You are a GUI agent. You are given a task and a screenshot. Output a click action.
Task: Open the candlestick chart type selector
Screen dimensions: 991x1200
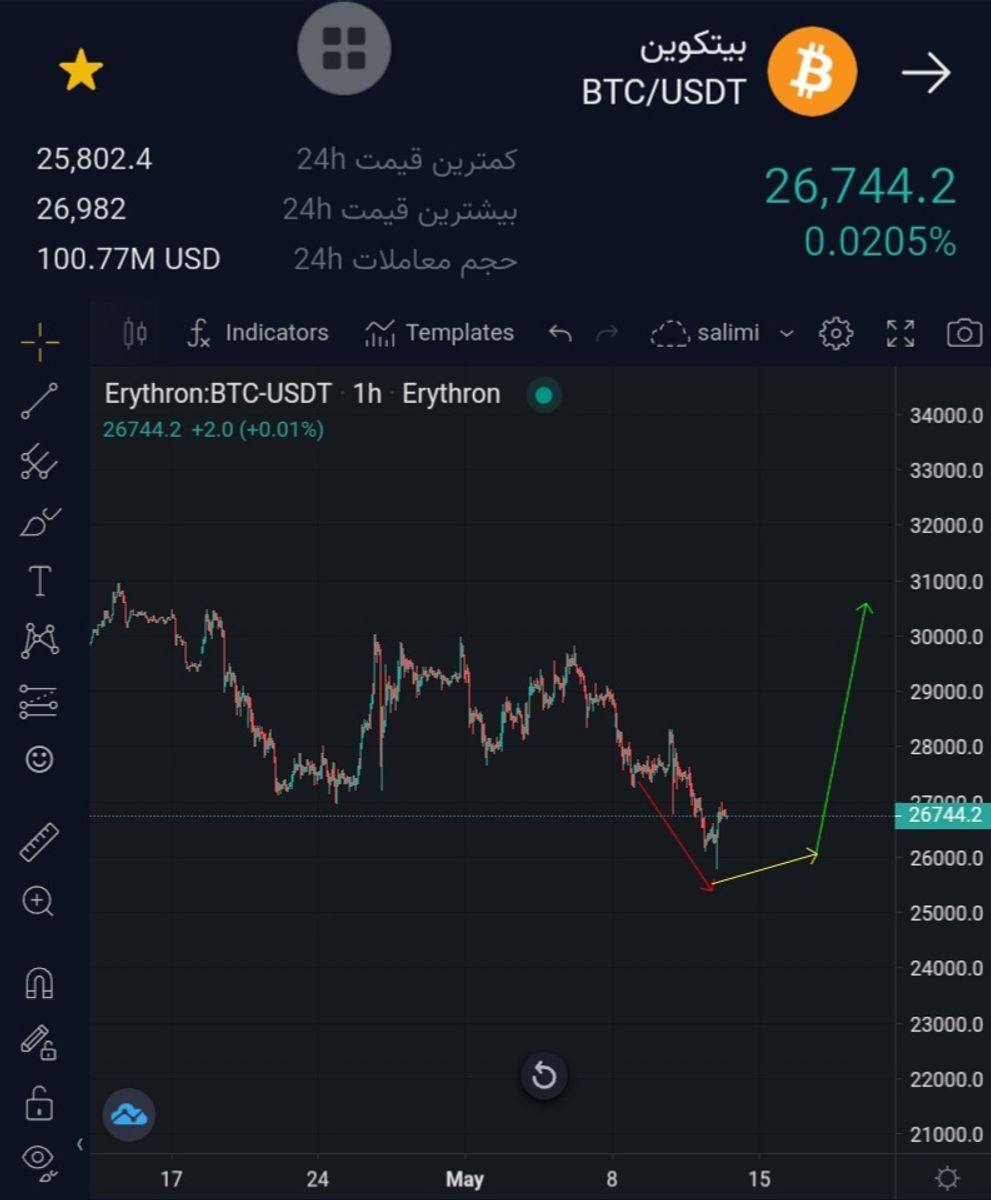point(135,333)
